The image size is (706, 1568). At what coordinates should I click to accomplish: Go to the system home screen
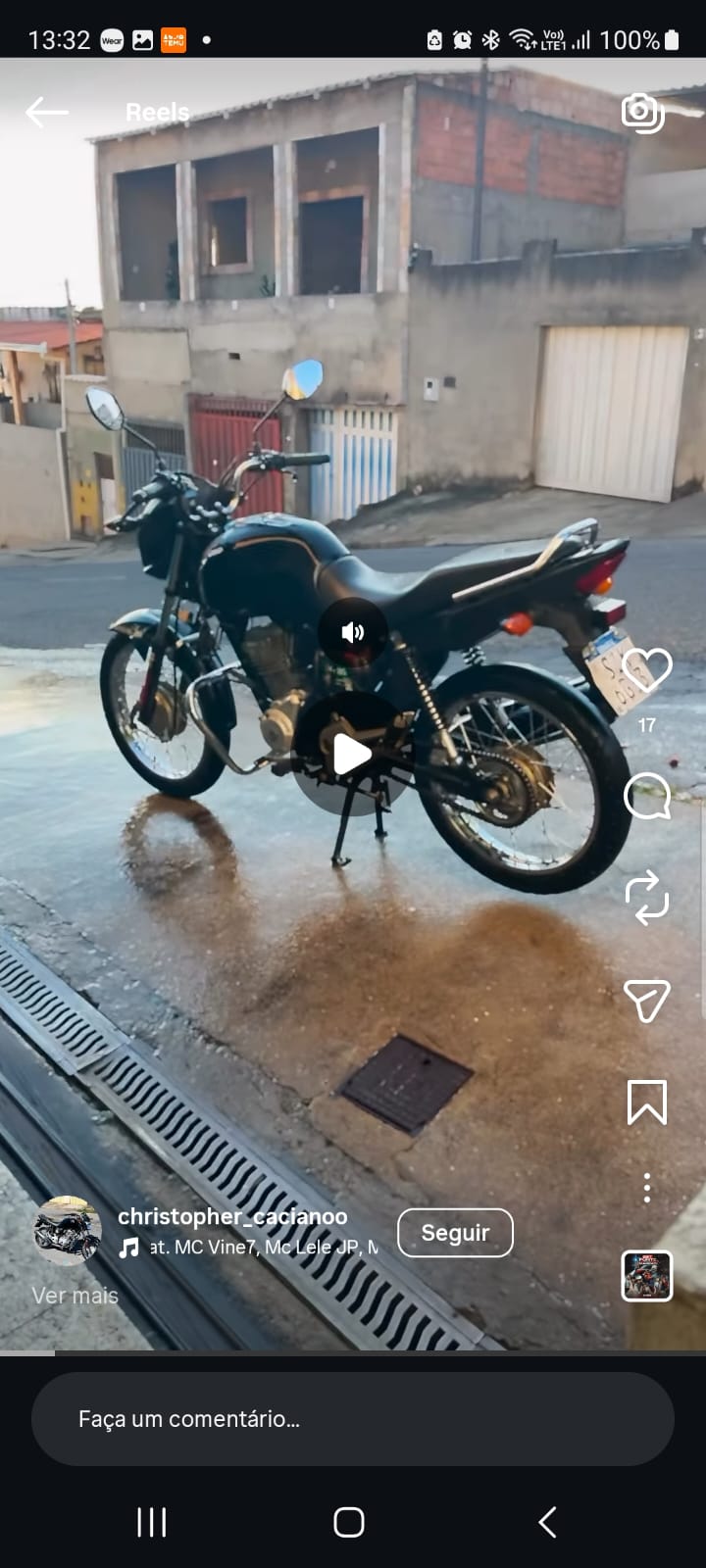[349, 1522]
